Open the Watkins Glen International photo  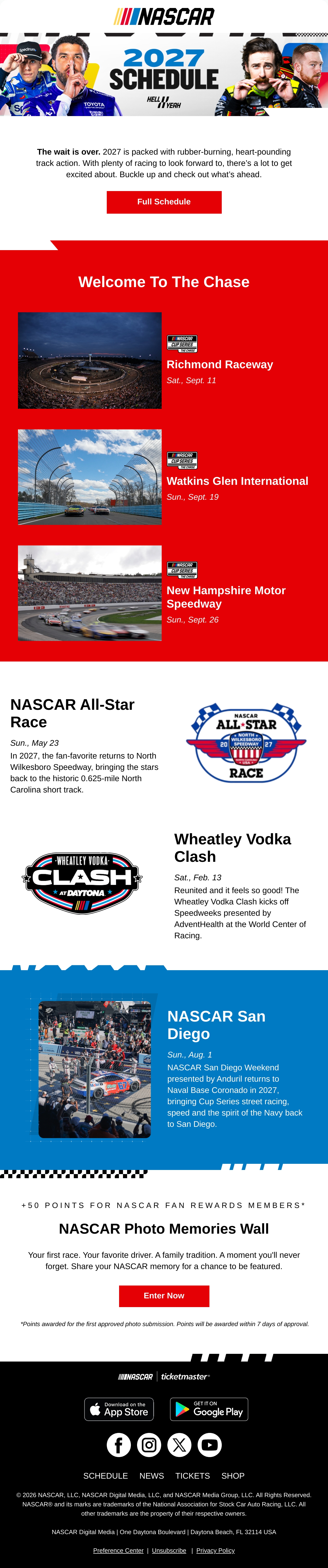tap(90, 477)
